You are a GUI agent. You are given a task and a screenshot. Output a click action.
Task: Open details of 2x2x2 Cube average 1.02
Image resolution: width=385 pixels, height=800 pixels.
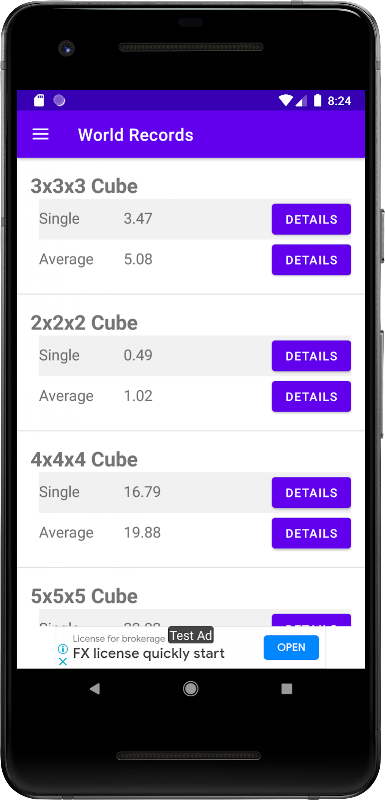(311, 396)
